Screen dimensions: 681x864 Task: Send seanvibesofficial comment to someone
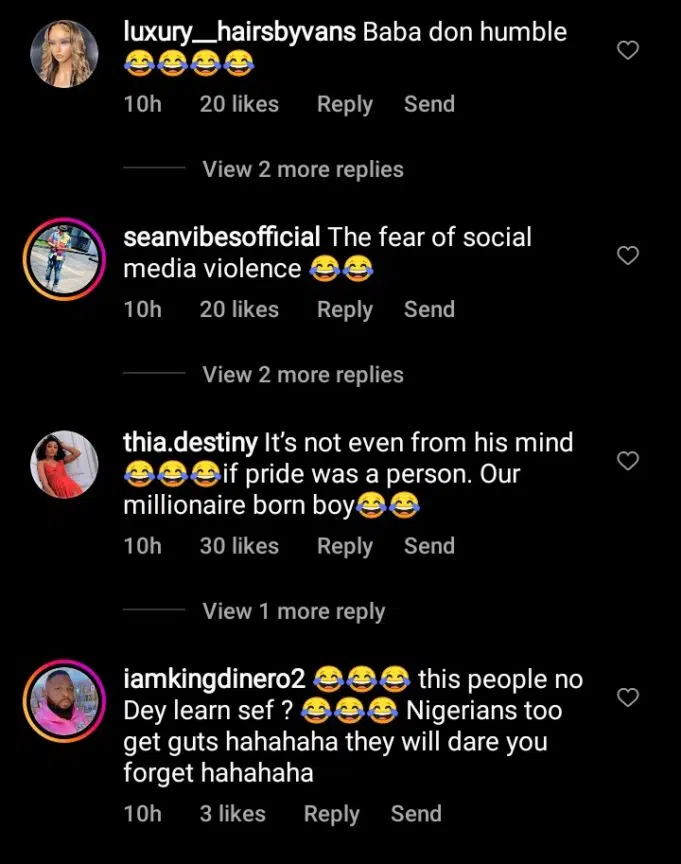tap(429, 310)
